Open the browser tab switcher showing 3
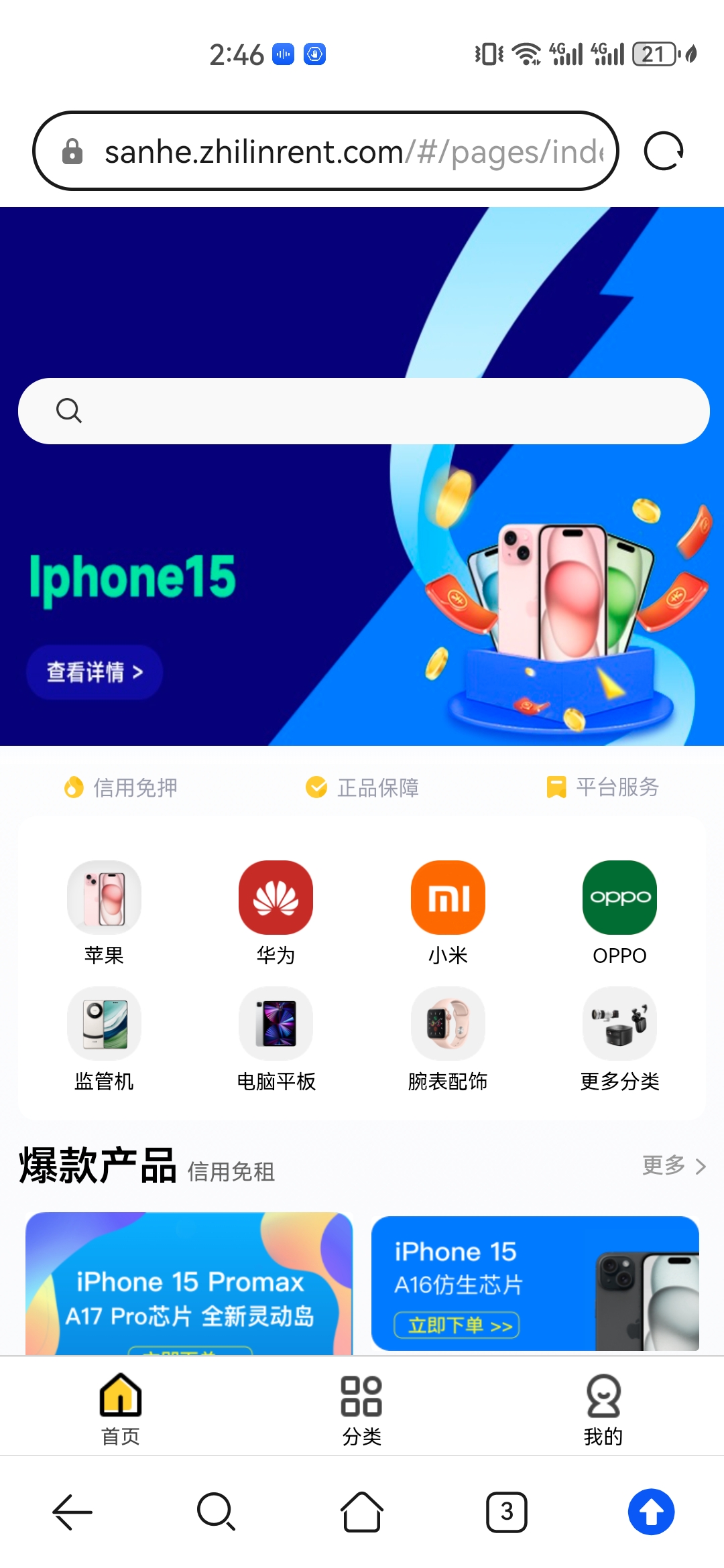 pos(506,1512)
